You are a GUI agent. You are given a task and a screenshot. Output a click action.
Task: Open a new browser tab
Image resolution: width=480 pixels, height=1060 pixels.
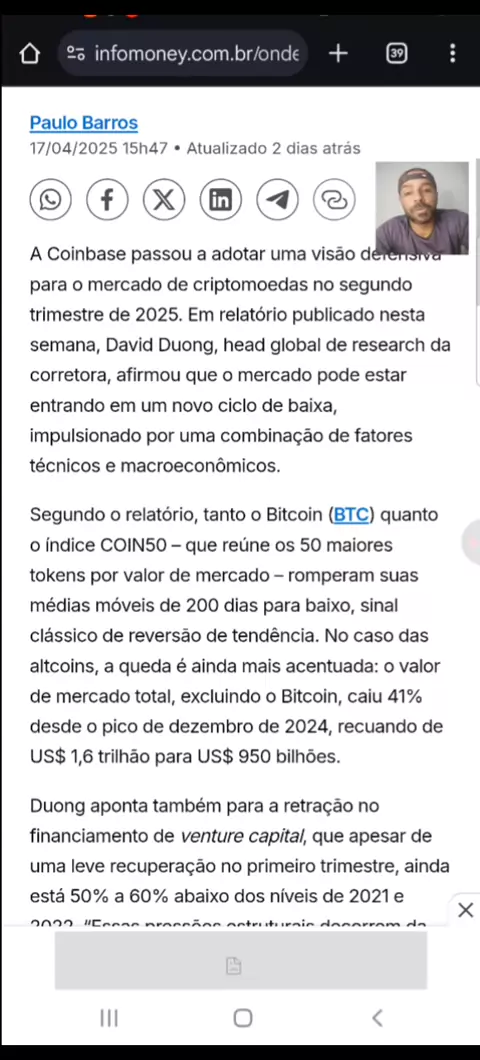pyautogui.click(x=338, y=53)
